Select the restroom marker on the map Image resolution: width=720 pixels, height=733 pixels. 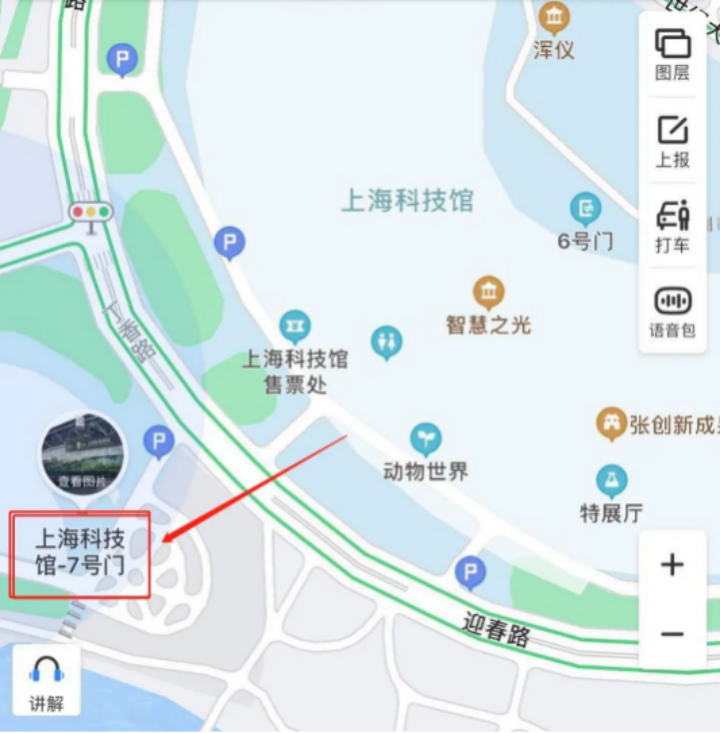click(x=386, y=342)
